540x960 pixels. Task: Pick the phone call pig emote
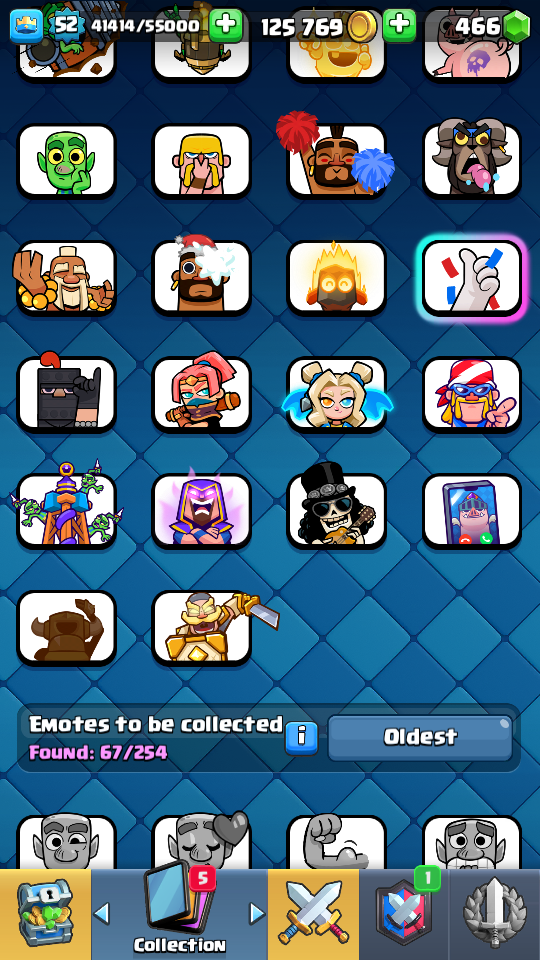pos(472,510)
